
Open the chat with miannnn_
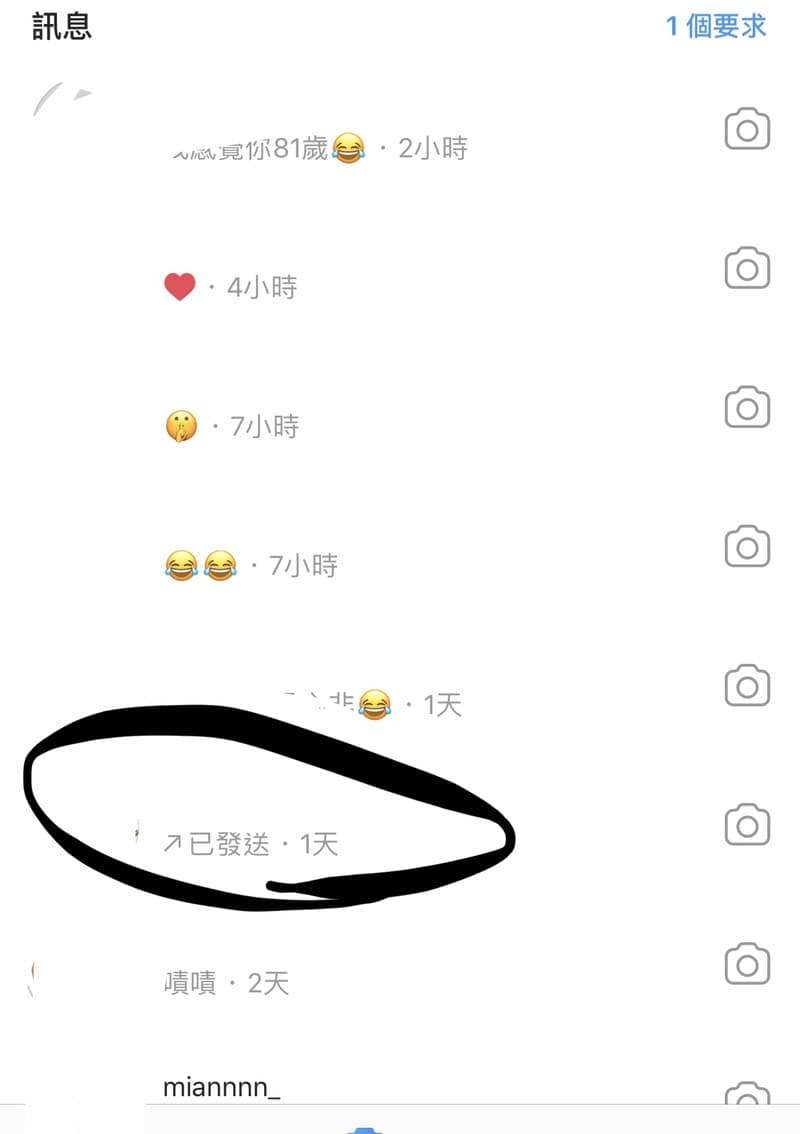[x=221, y=1087]
